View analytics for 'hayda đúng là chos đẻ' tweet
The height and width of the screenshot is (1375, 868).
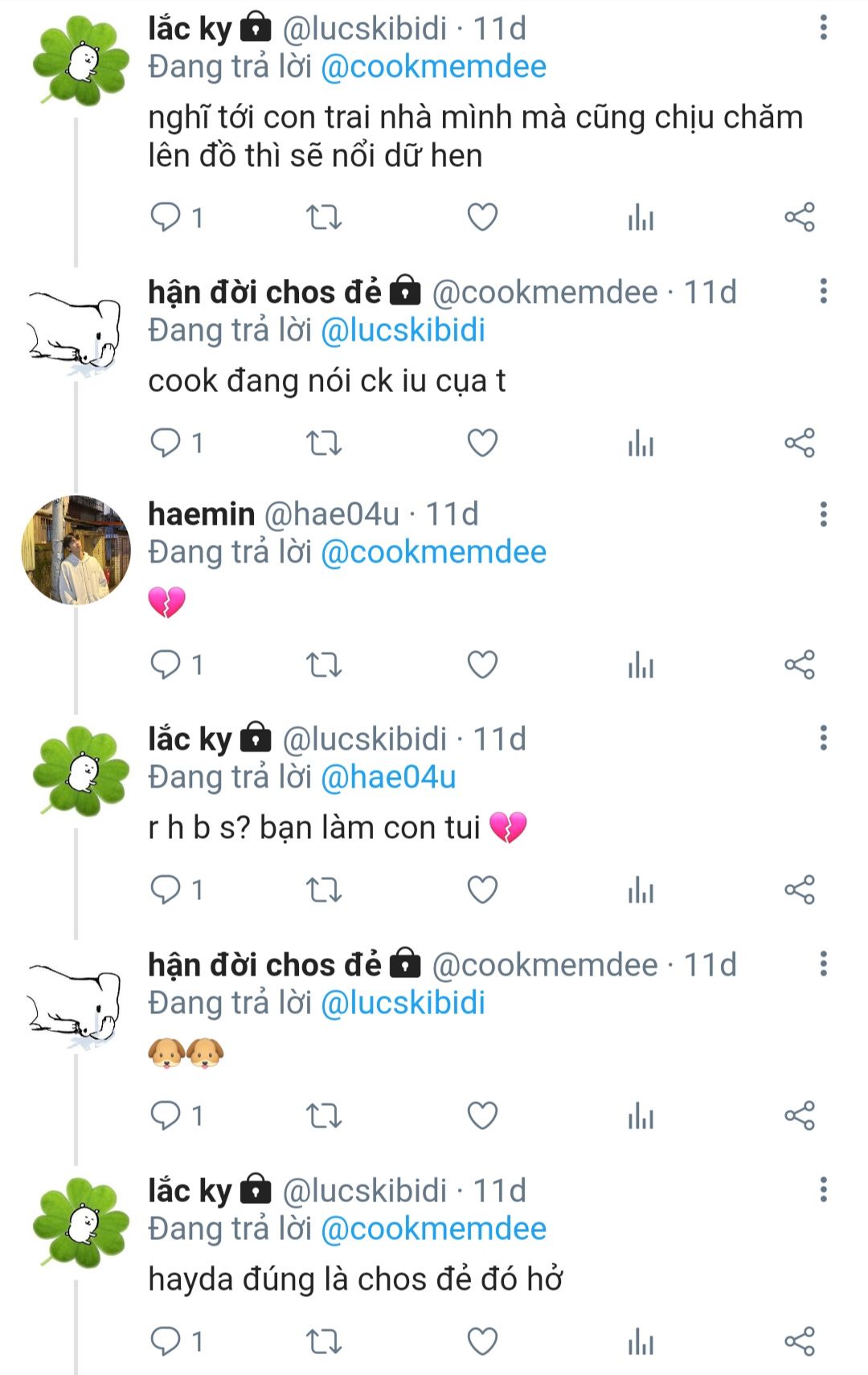click(641, 1341)
